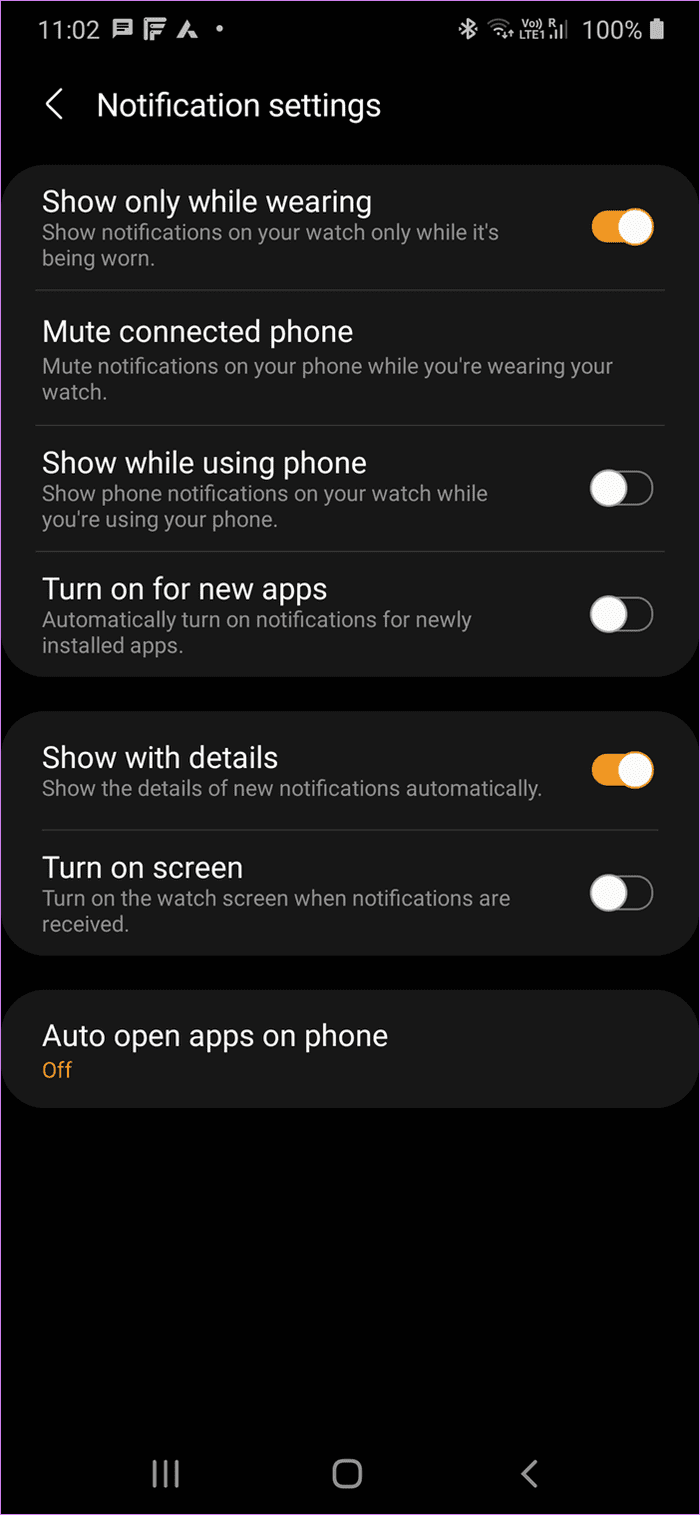The height and width of the screenshot is (1515, 700).
Task: Open Auto open apps on phone
Action: [x=348, y=1049]
